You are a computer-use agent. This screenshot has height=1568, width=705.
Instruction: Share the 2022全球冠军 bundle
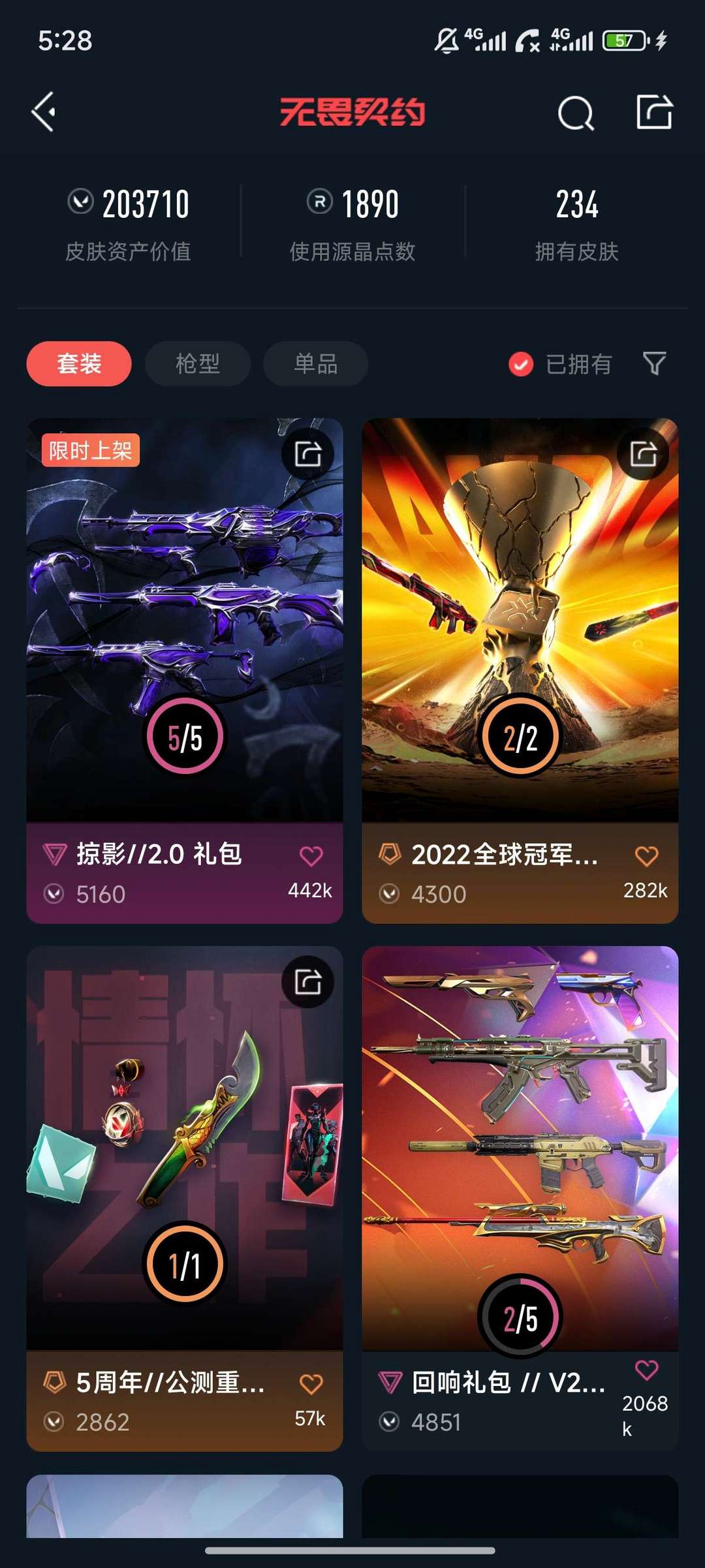[x=643, y=454]
